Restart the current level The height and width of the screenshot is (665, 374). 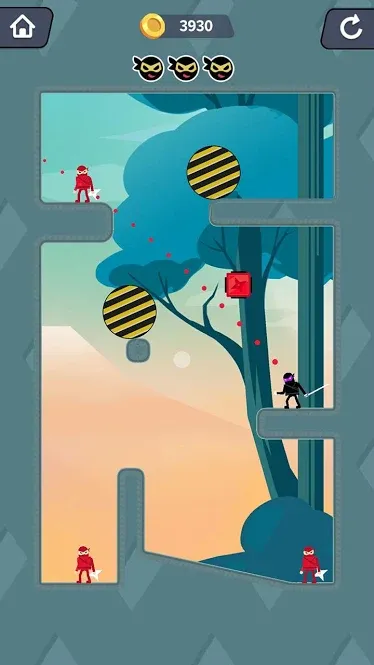[x=349, y=28]
